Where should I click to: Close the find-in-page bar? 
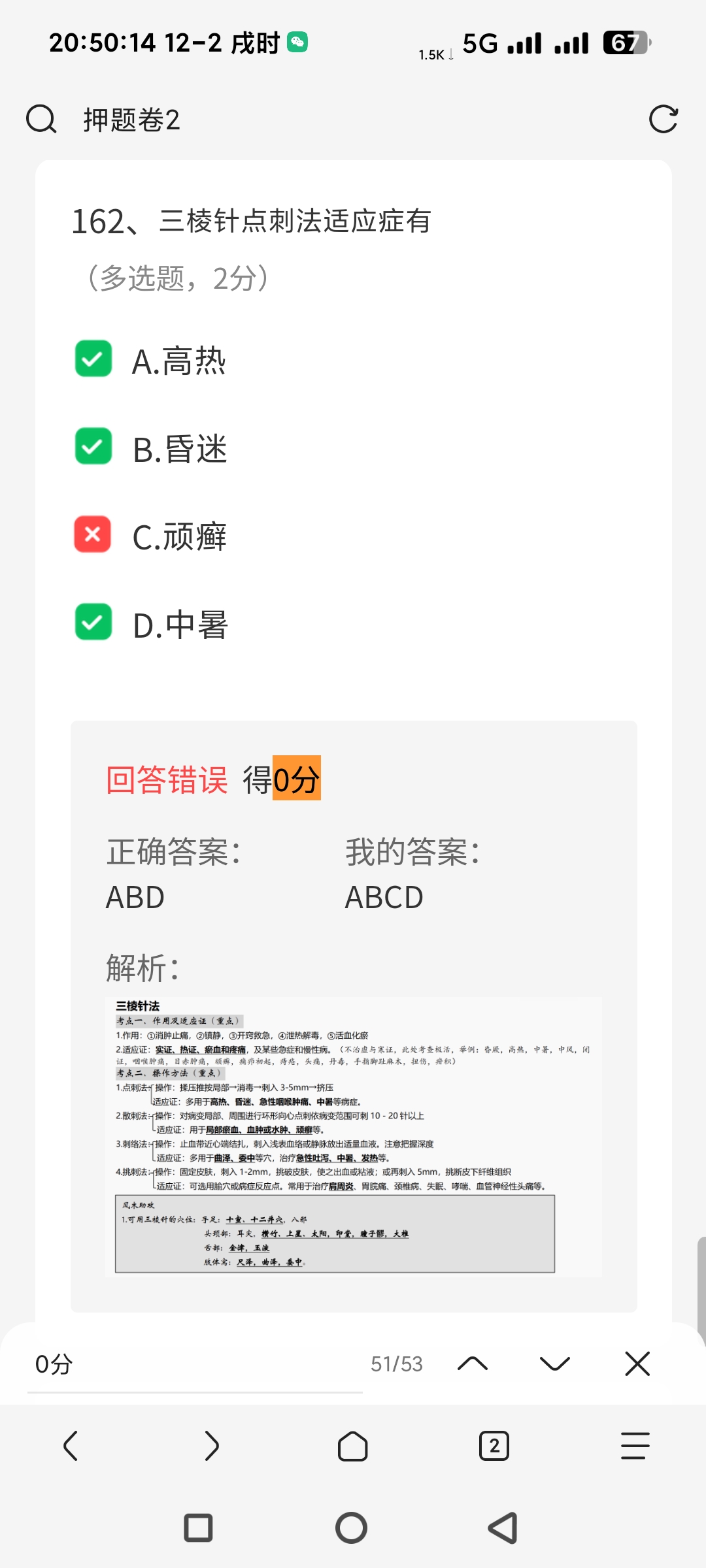point(637,1364)
